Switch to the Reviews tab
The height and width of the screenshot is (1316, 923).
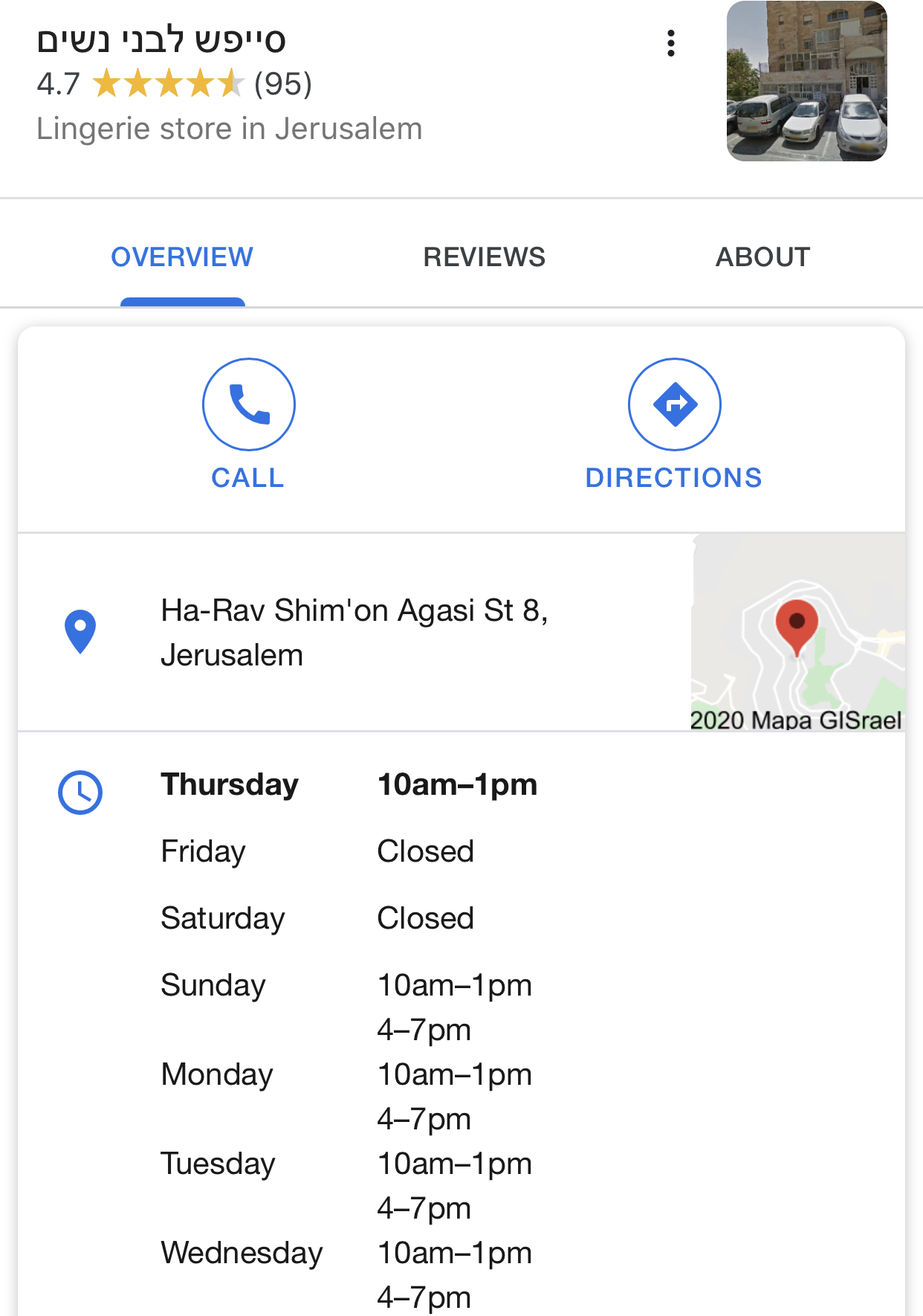point(484,257)
